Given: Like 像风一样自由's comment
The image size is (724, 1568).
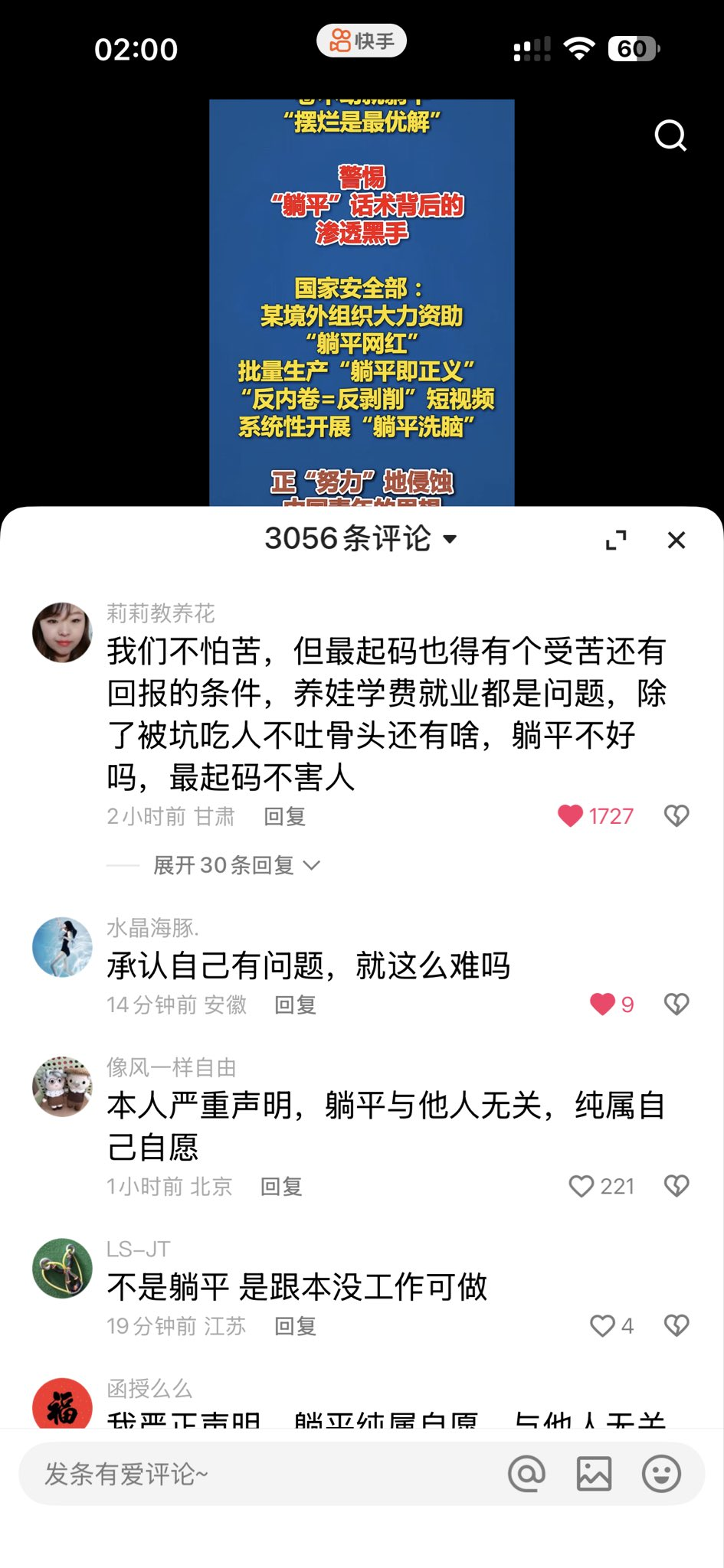Looking at the screenshot, I should coord(581,1186).
